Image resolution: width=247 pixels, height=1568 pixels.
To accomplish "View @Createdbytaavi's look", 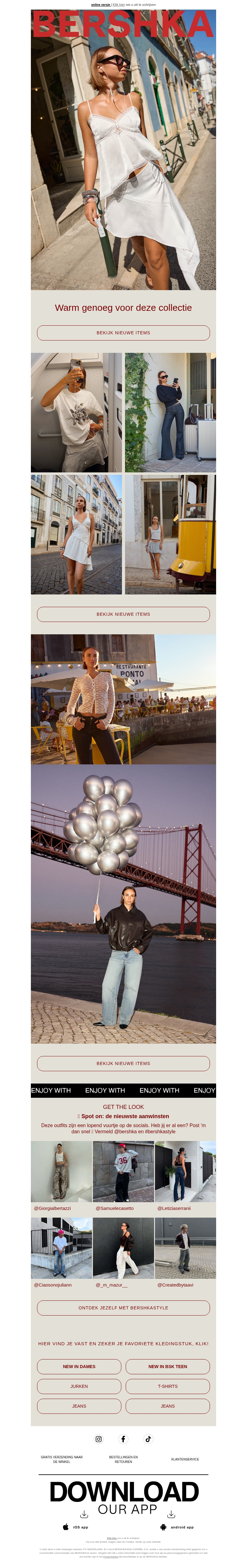I will pyautogui.click(x=185, y=1247).
